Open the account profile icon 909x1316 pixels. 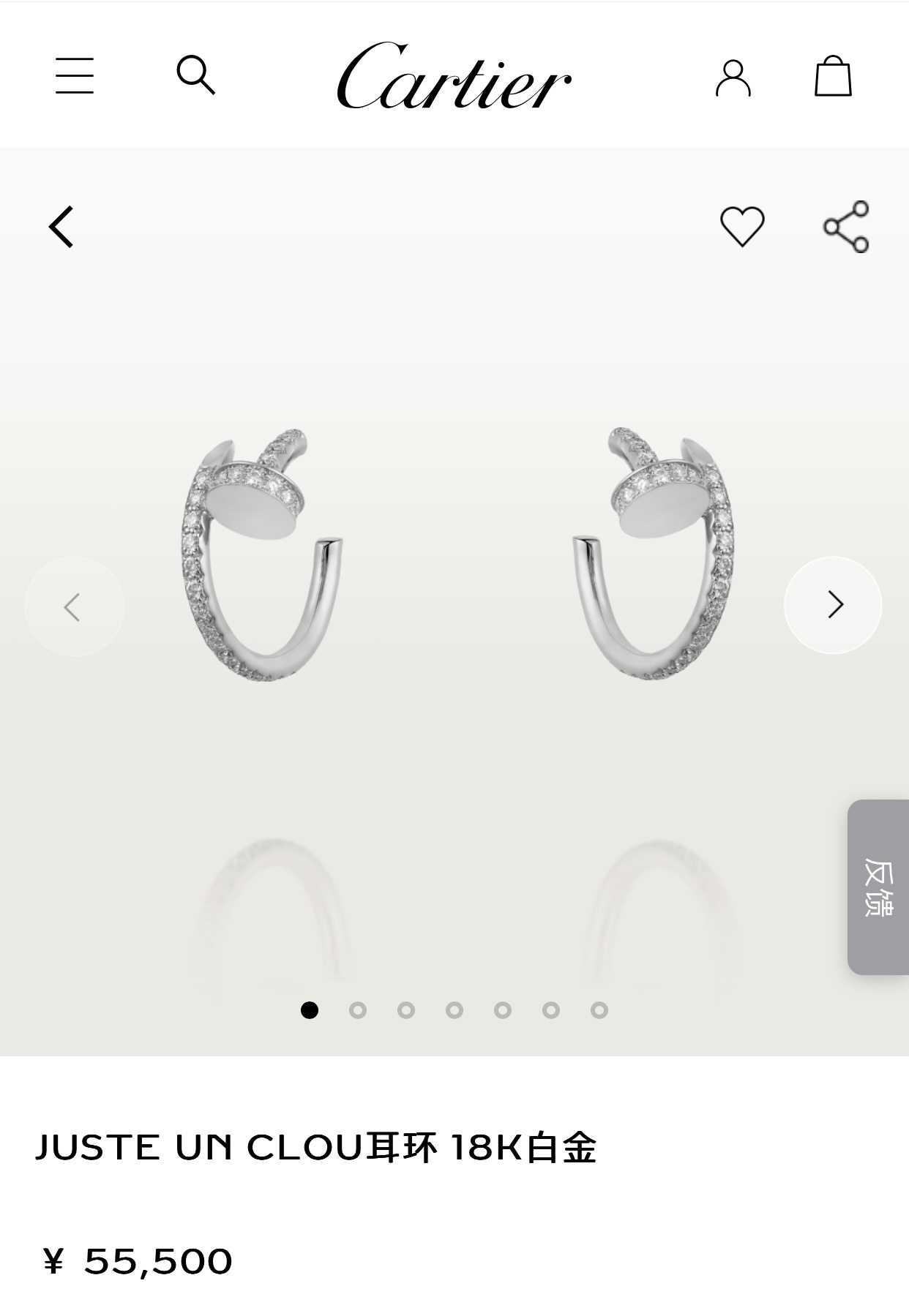click(x=733, y=78)
